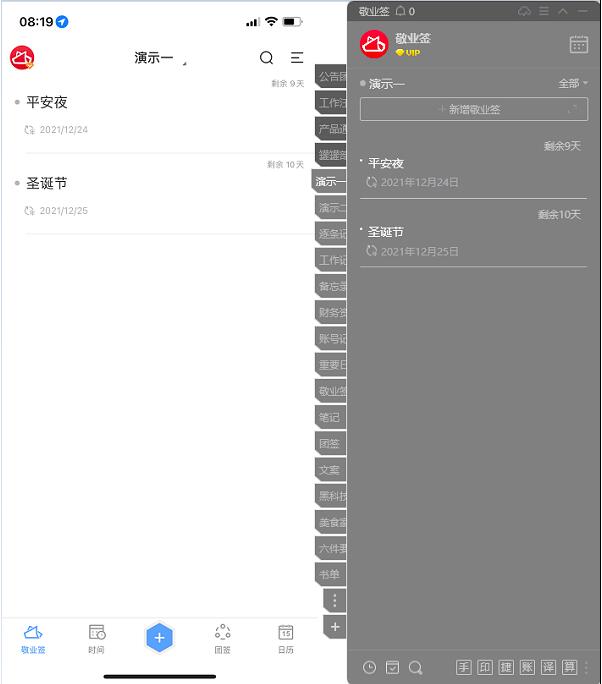Tap the 新增敬业签 field to add a note
Image resolution: width=602 pixels, height=684 pixels.
473,109
